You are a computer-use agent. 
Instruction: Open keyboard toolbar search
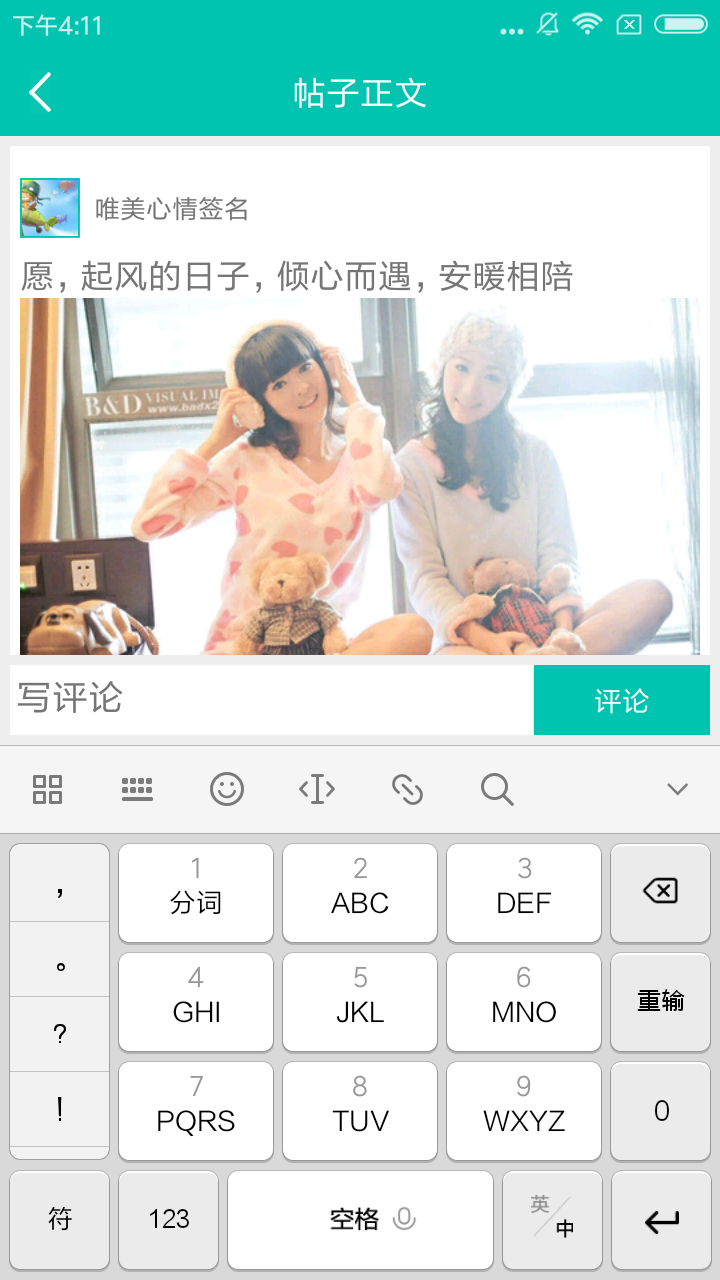click(497, 789)
